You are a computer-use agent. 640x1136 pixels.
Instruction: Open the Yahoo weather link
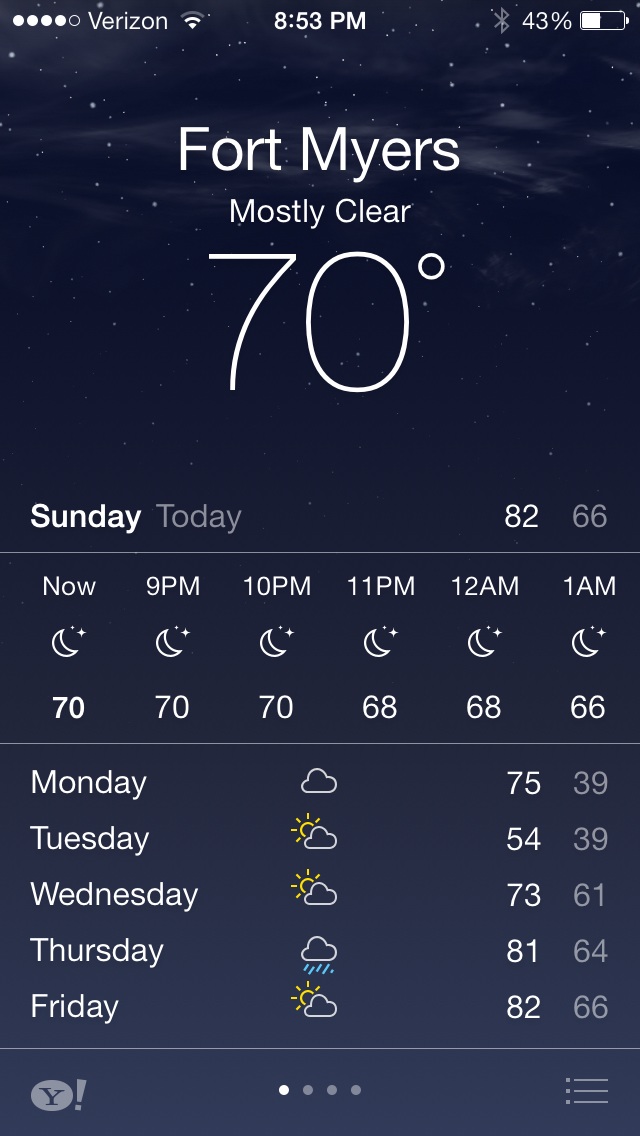tap(58, 1094)
